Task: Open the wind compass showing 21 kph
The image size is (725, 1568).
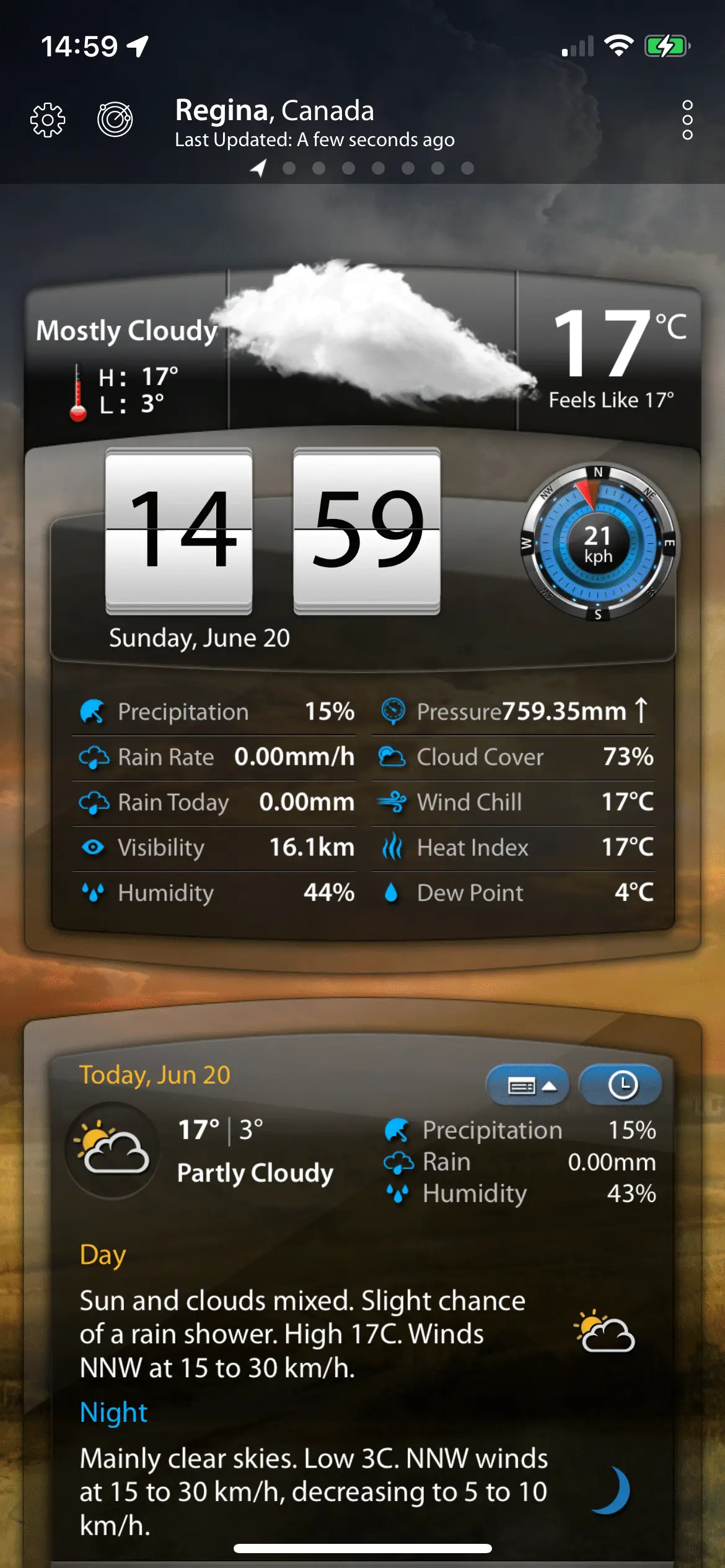Action: click(x=598, y=543)
